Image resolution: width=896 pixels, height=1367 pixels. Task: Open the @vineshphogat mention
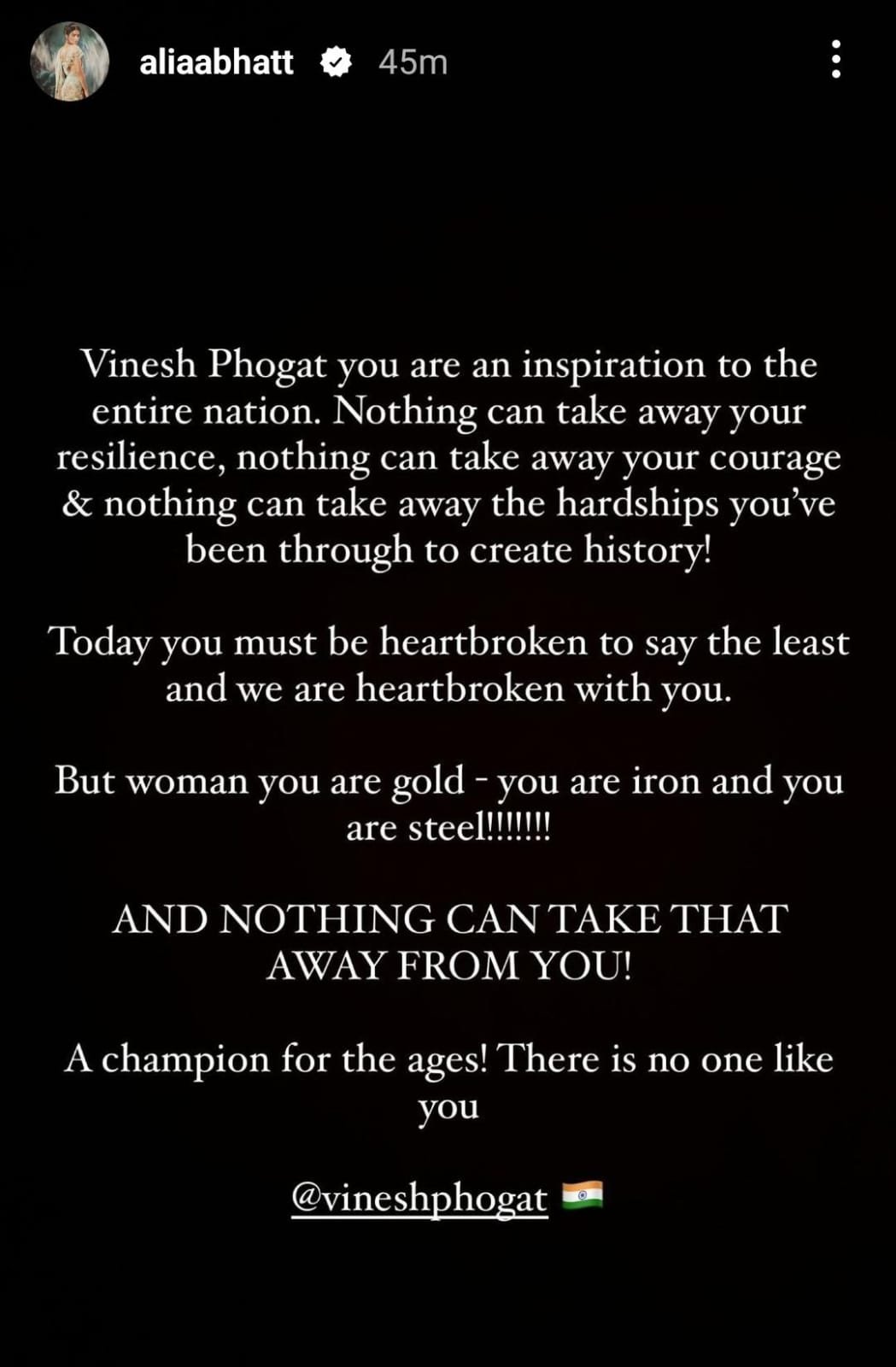[x=419, y=1197]
